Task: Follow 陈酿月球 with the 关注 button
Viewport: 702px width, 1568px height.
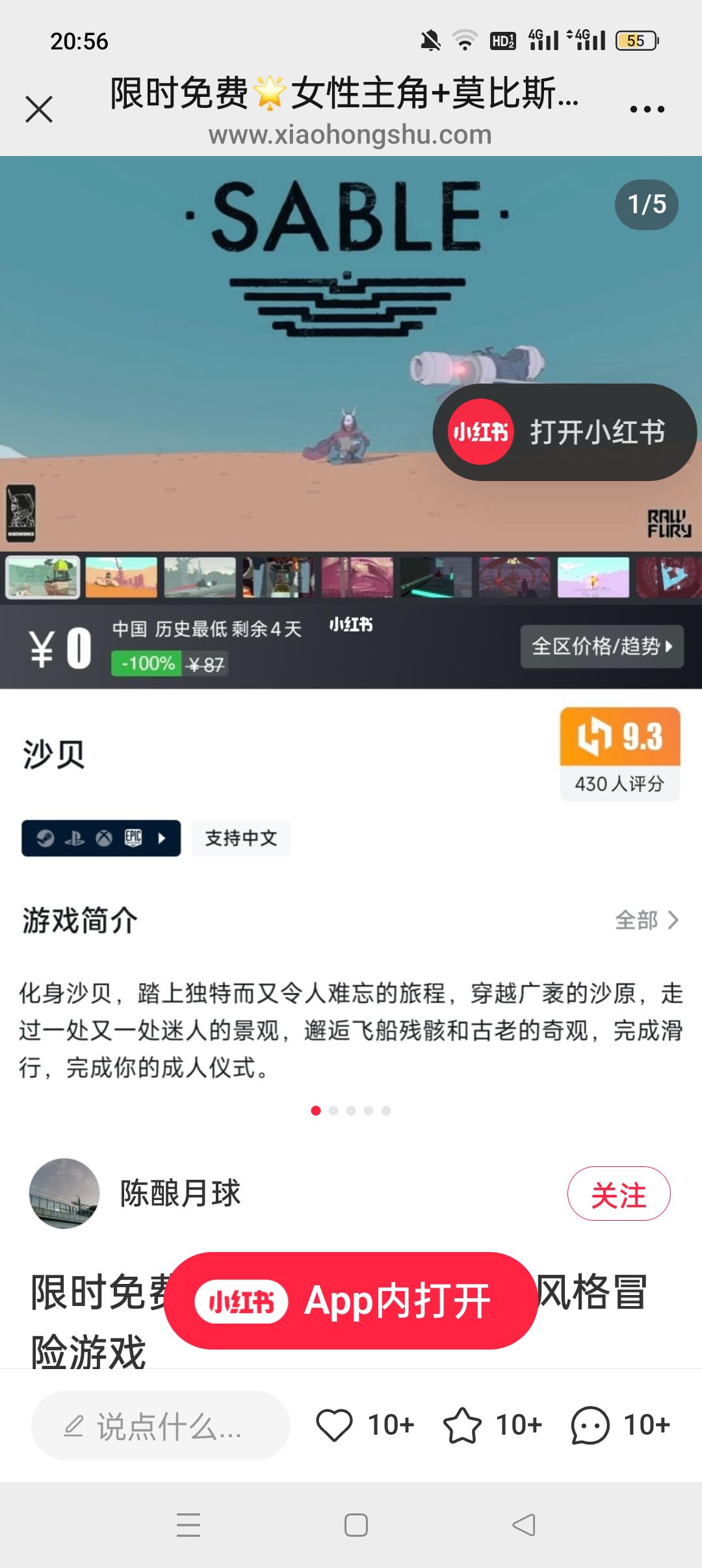Action: click(x=619, y=1194)
